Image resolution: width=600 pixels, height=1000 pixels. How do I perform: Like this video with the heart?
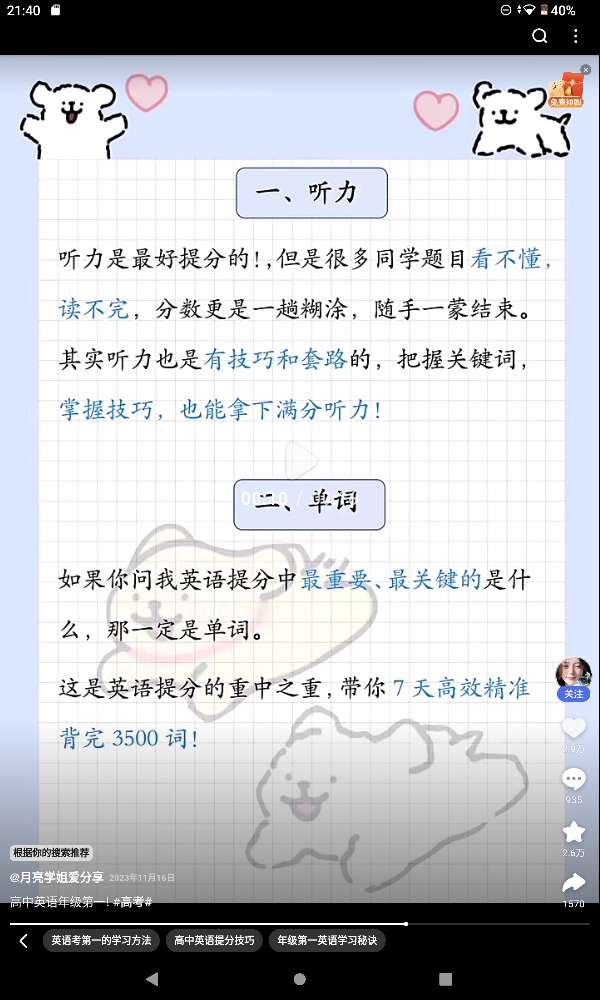click(x=573, y=728)
